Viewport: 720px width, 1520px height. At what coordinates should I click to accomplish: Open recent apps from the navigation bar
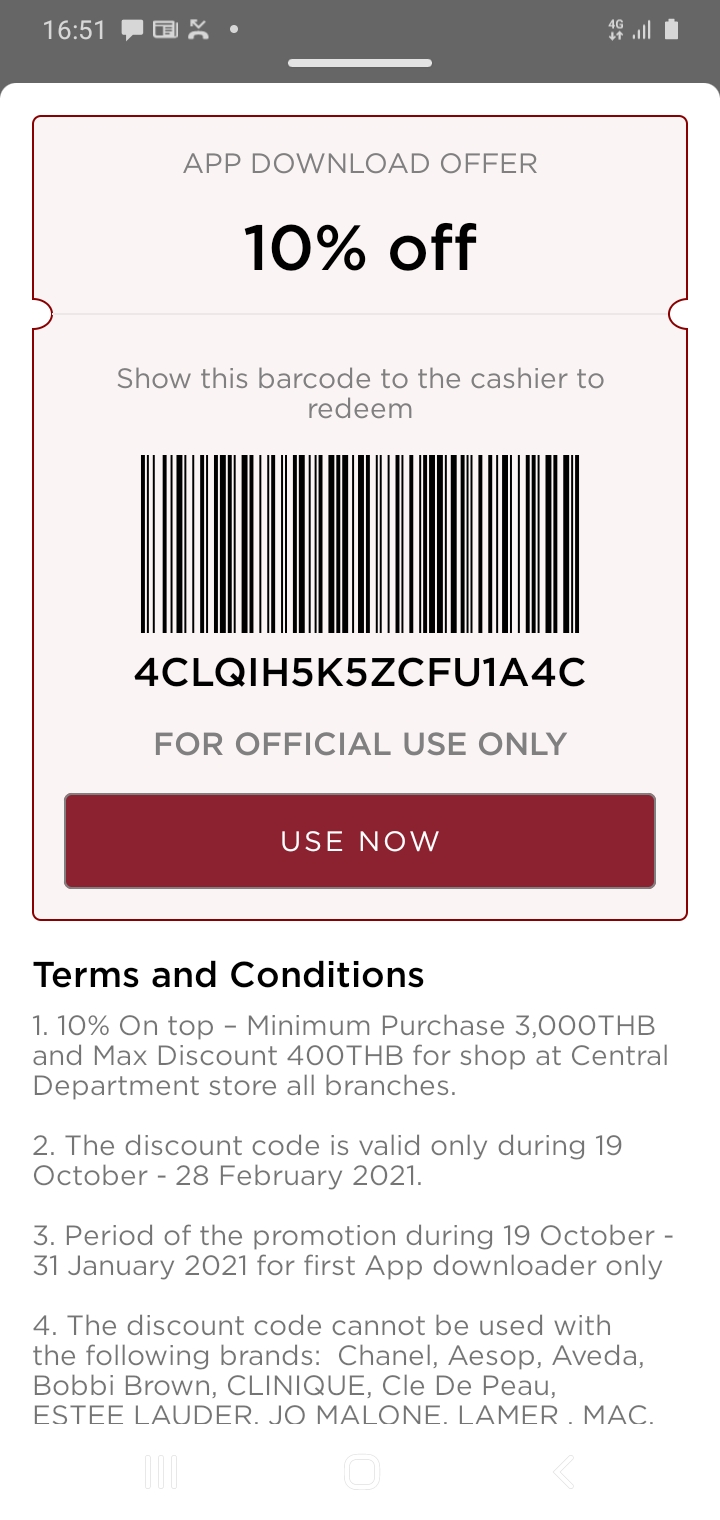pyautogui.click(x=161, y=1471)
